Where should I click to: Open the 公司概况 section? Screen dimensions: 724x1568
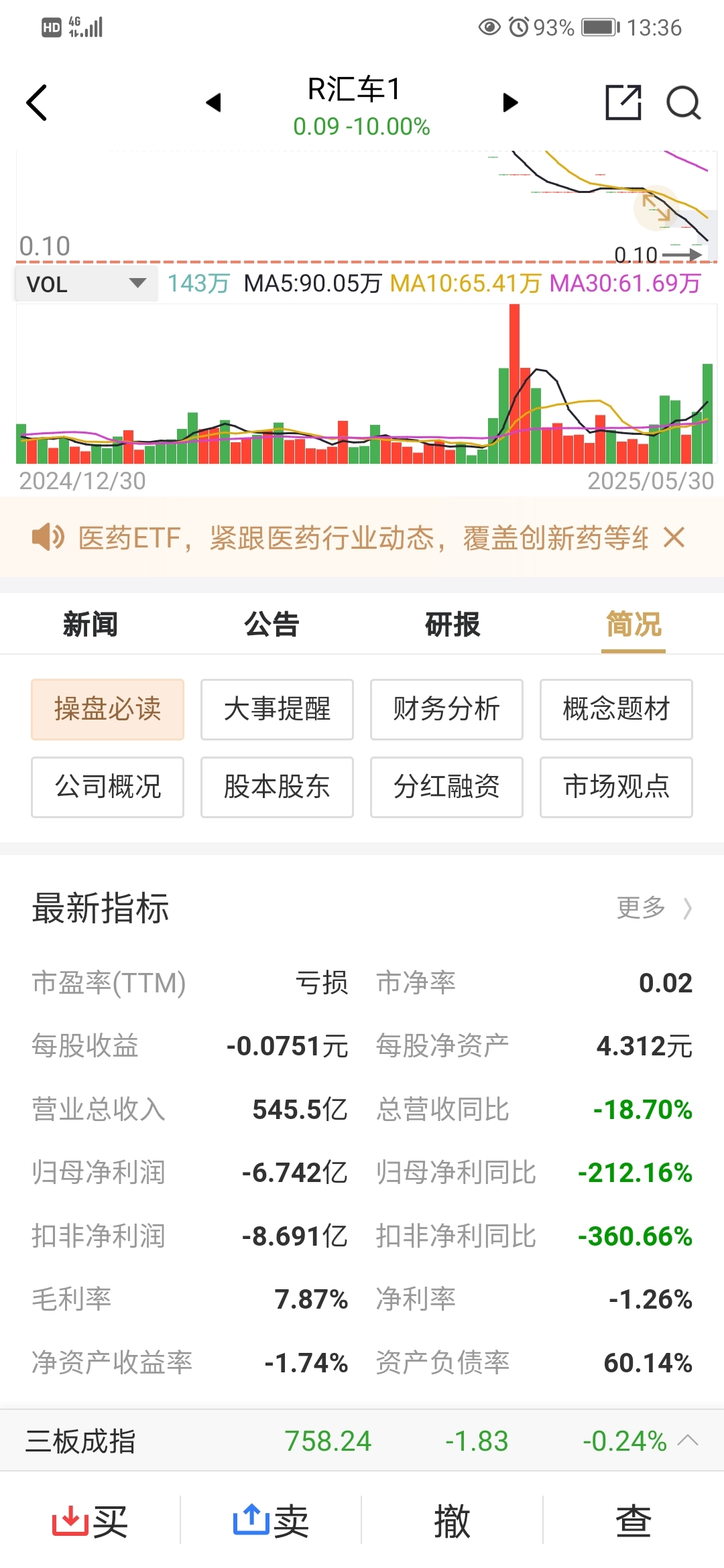(107, 787)
